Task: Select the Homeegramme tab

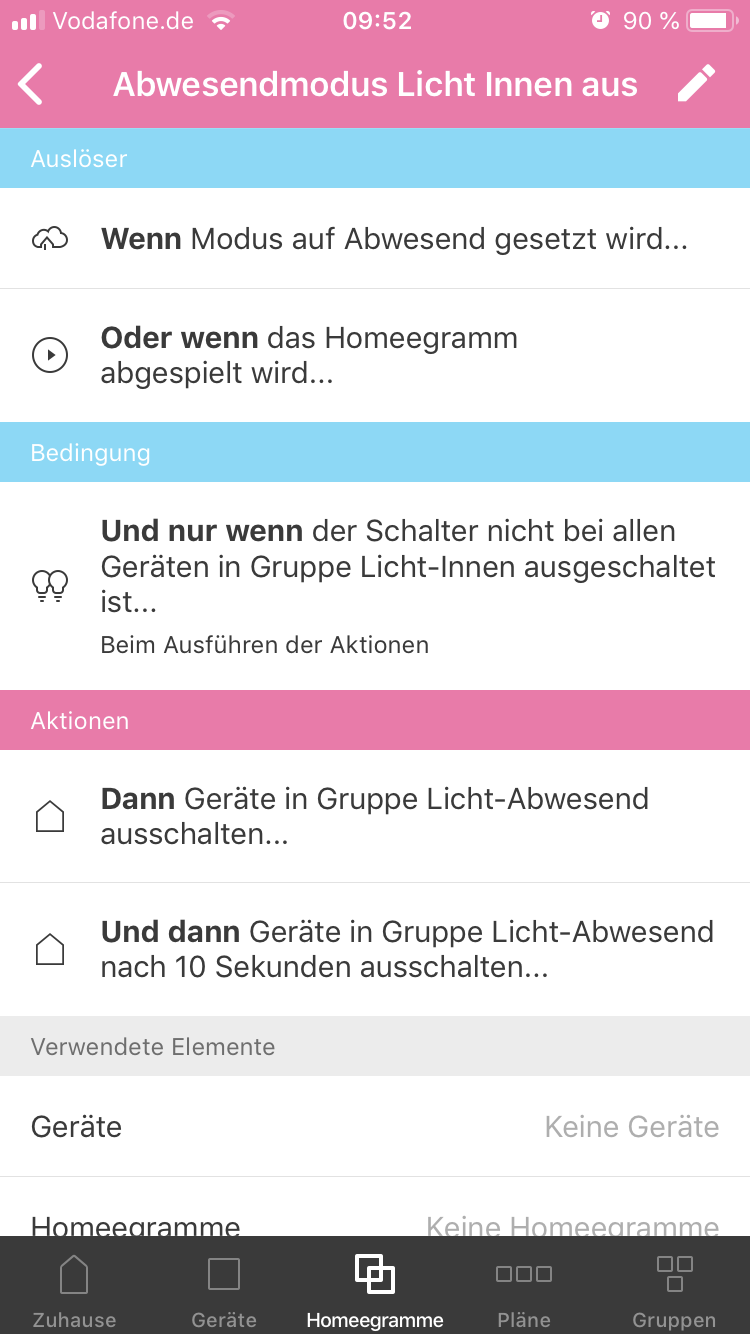Action: click(x=375, y=1290)
